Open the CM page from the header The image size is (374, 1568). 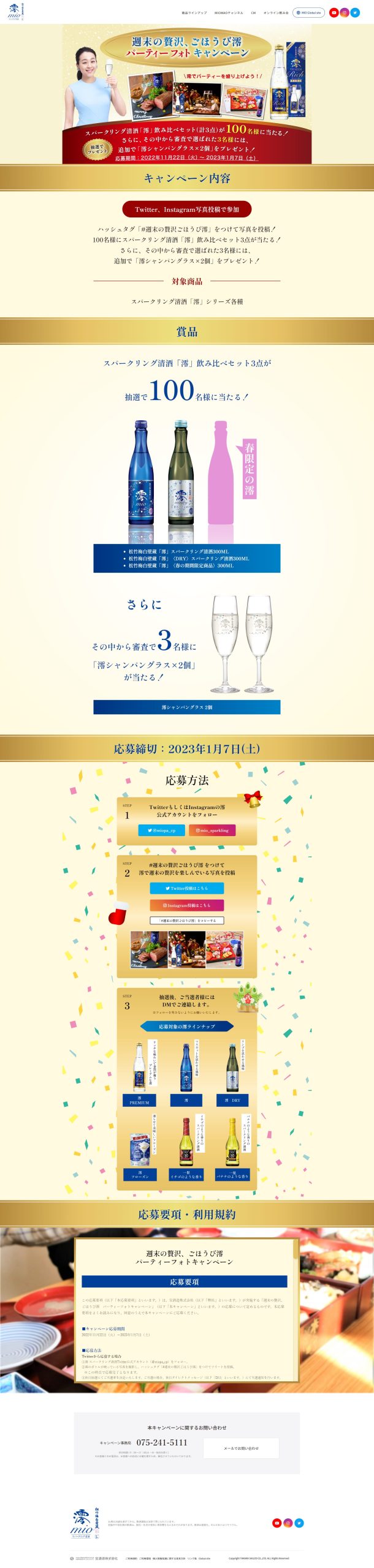pyautogui.click(x=253, y=13)
